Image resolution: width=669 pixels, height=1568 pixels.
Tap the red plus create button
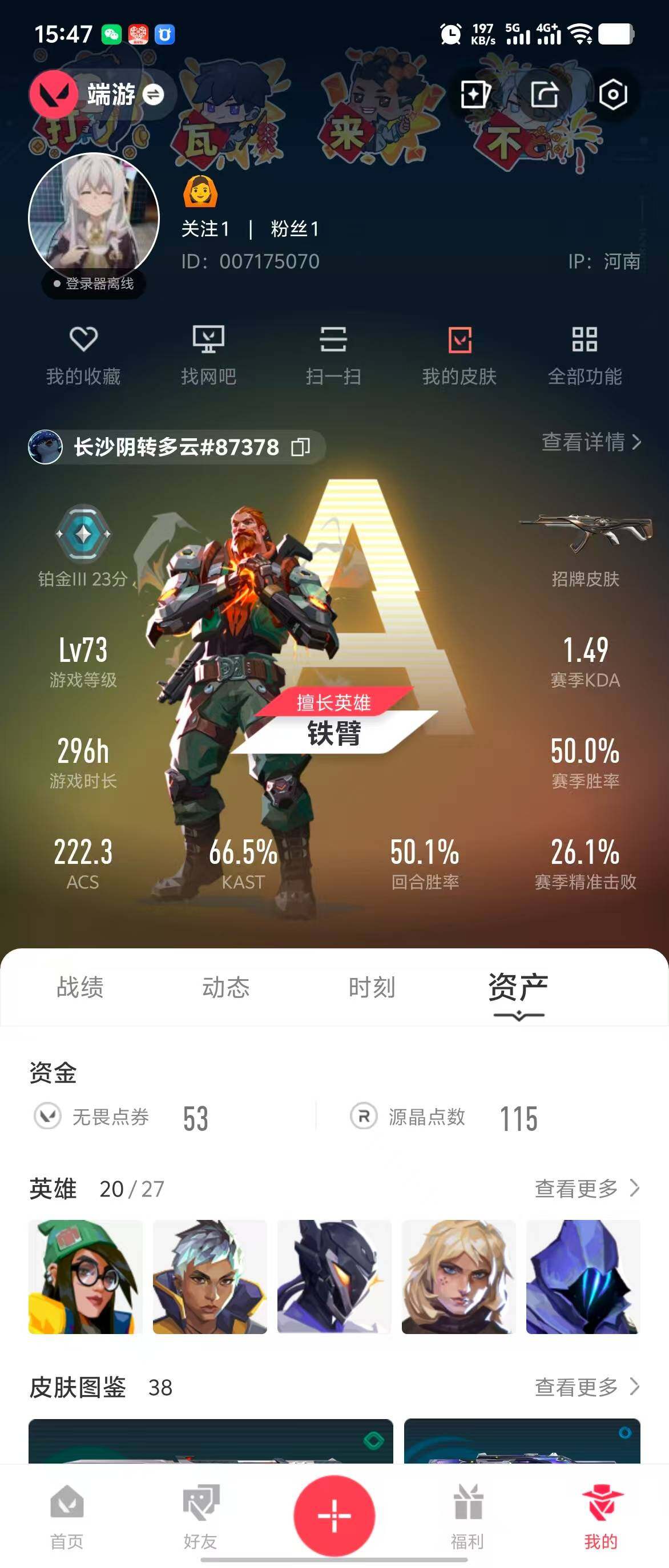(334, 1515)
